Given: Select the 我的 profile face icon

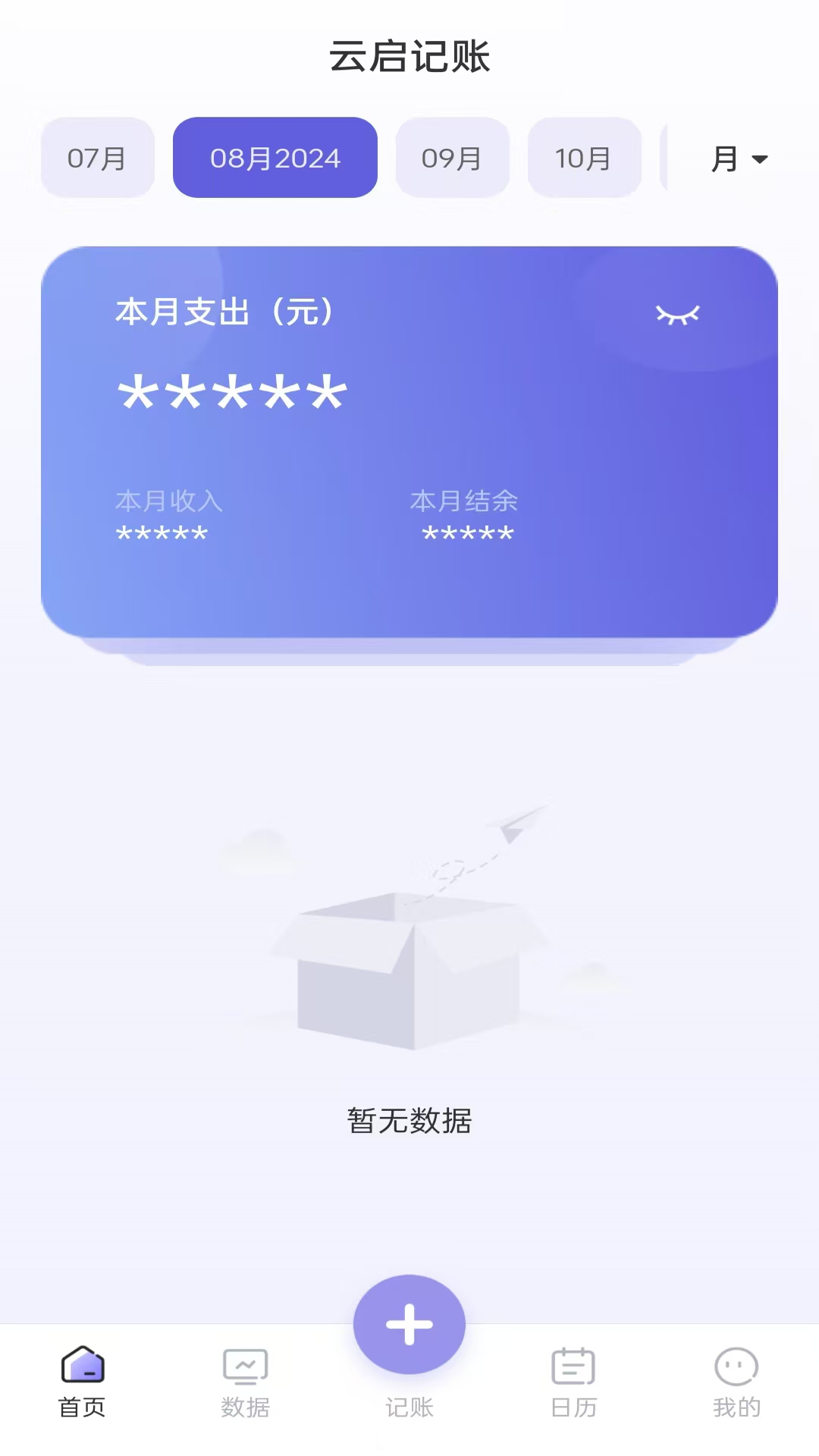Looking at the screenshot, I should point(736,1365).
